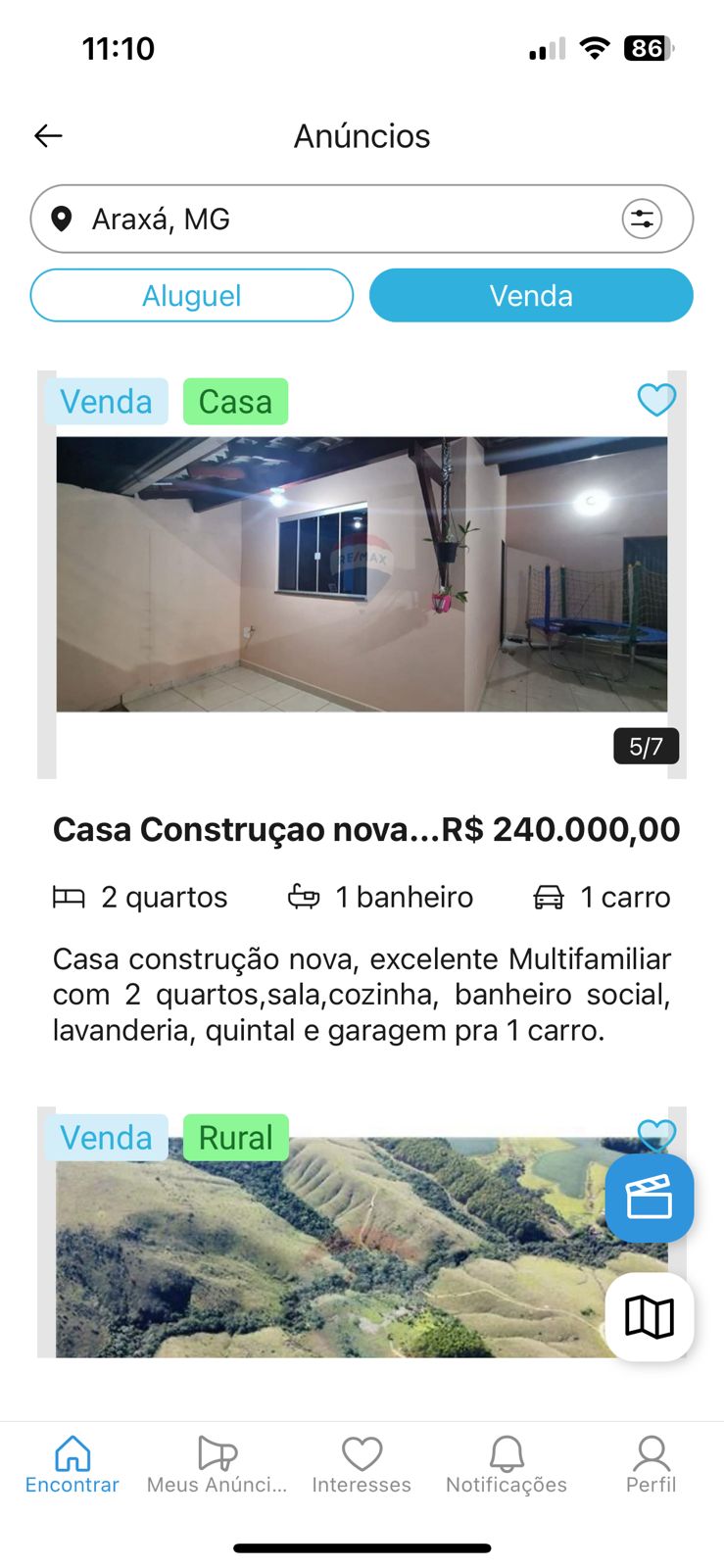724x1568 pixels.
Task: Open the Meus Anúncios tab
Action: (x=217, y=1465)
